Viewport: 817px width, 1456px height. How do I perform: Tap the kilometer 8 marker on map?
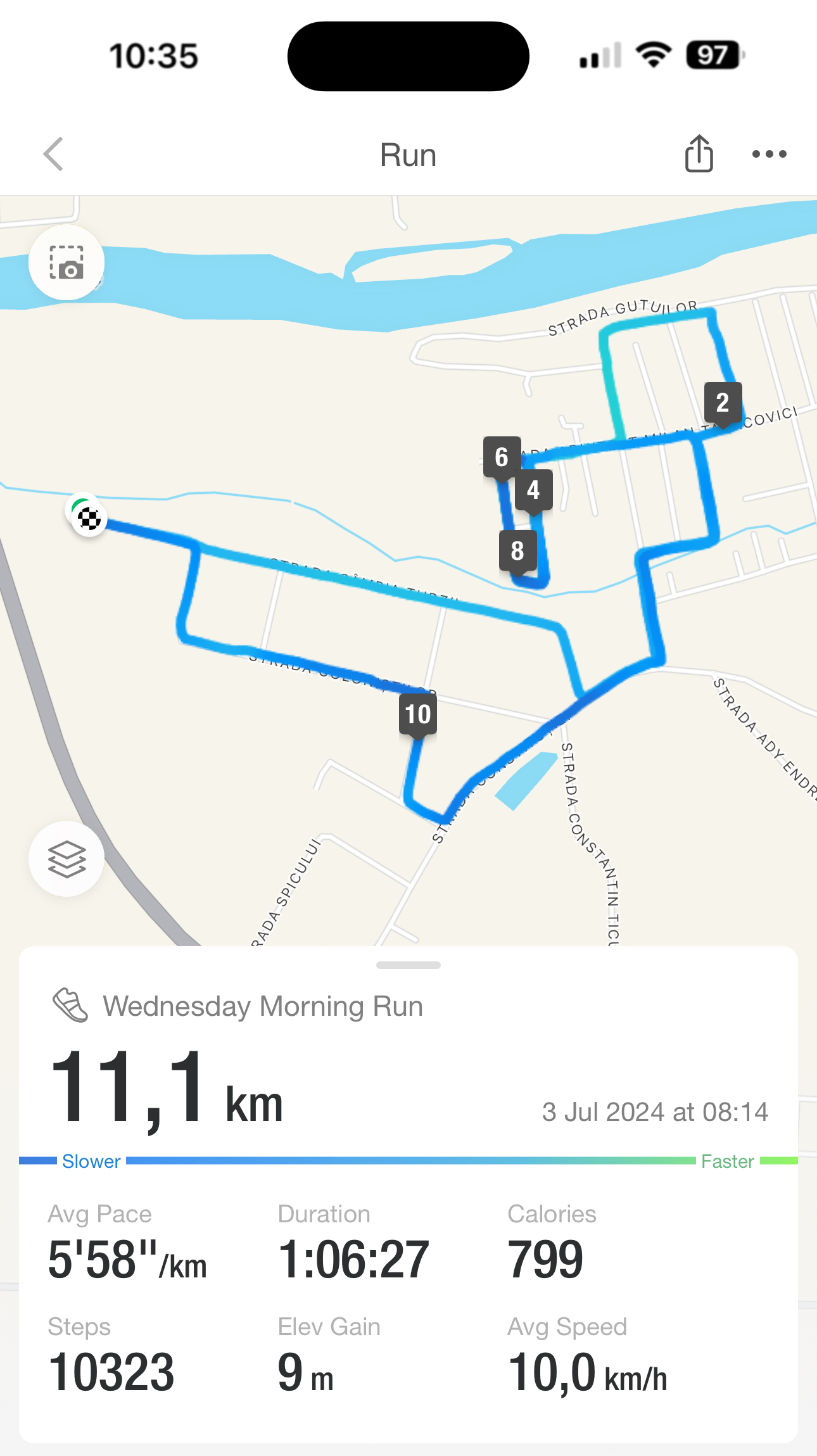pyautogui.click(x=517, y=551)
